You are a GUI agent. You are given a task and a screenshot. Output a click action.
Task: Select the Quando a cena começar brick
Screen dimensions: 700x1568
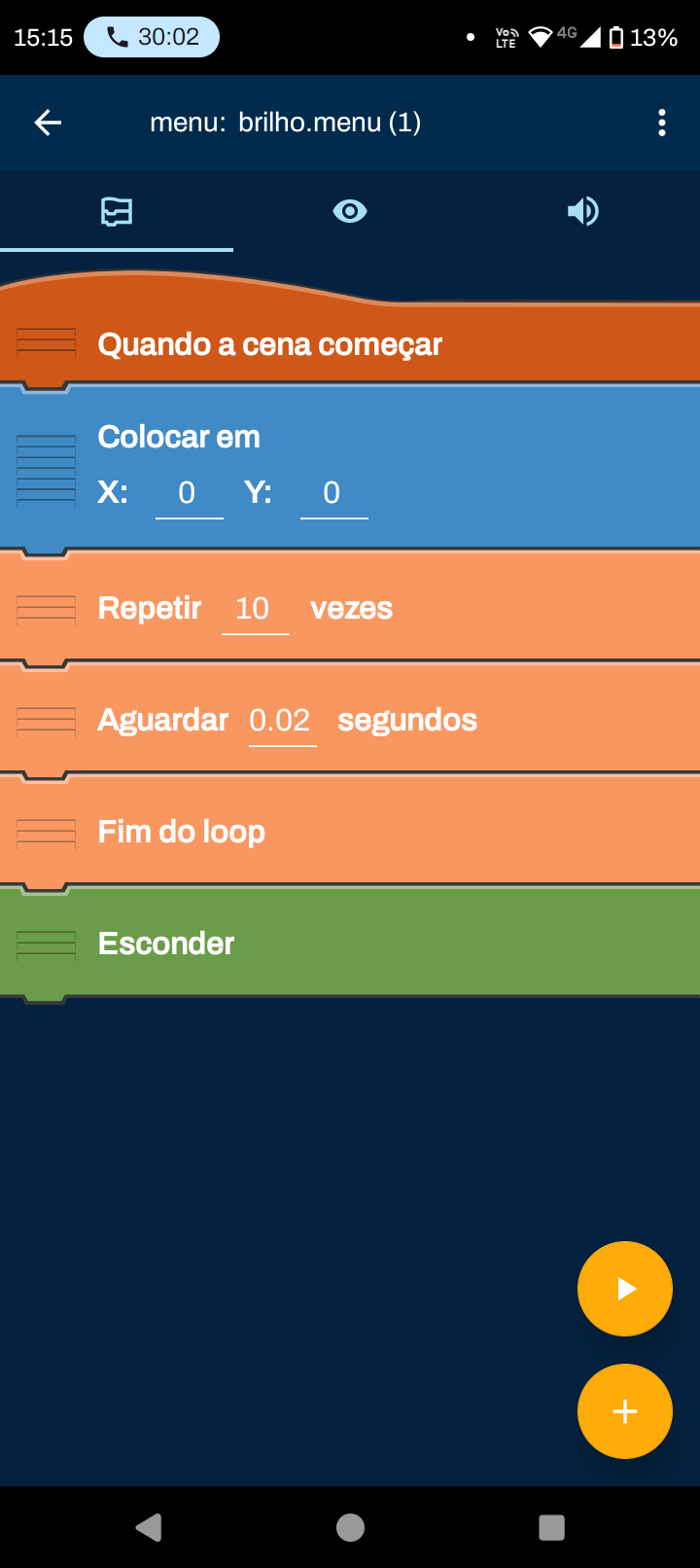(x=269, y=344)
